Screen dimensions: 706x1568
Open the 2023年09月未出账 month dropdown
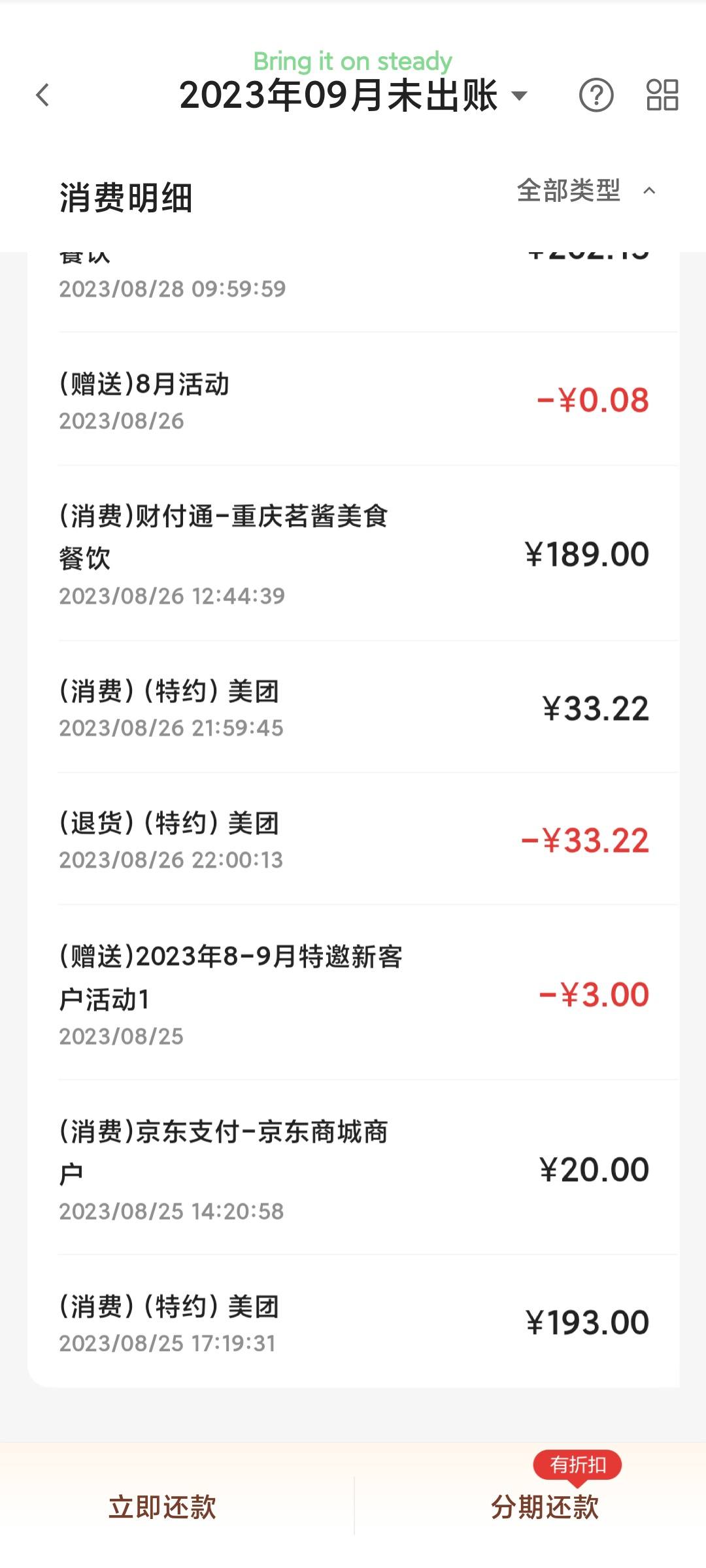tap(353, 95)
